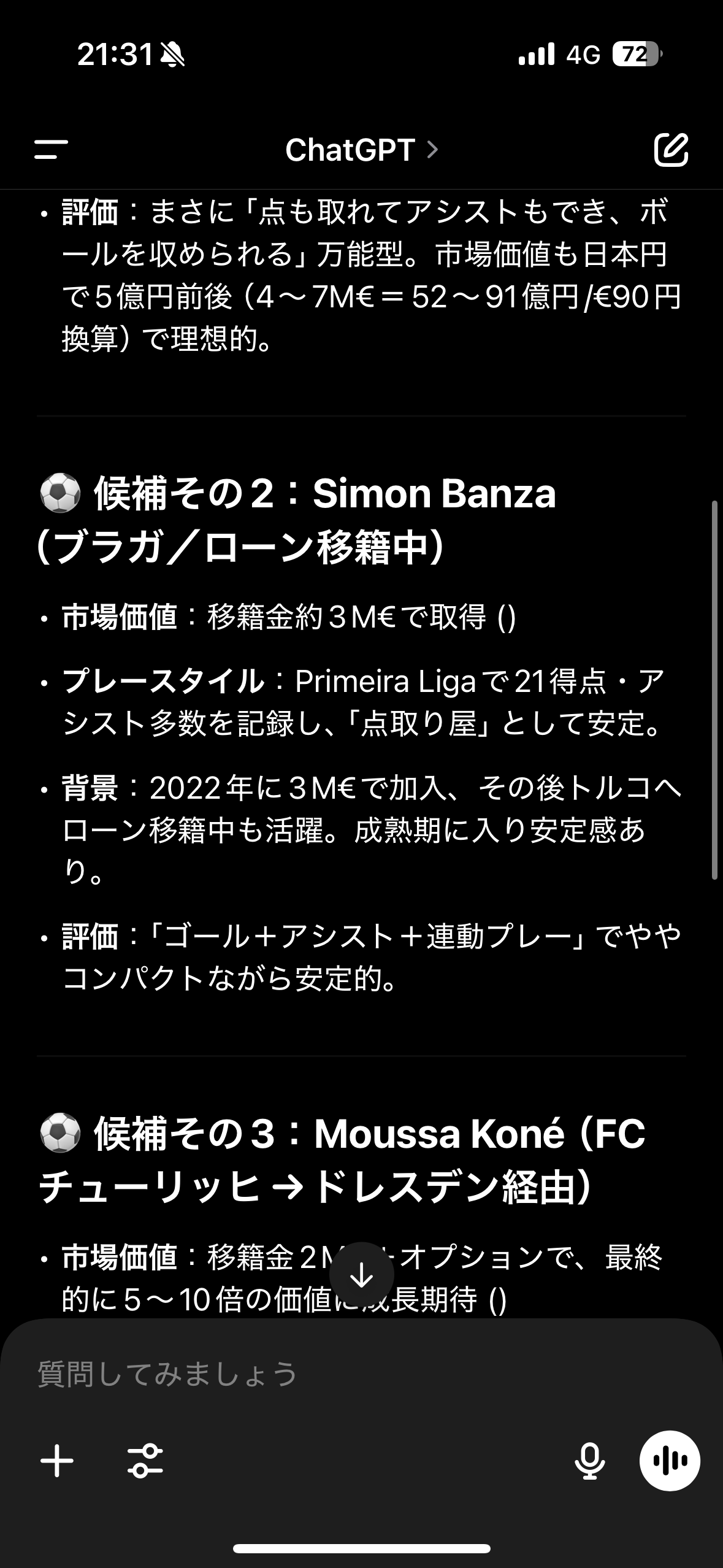723x1568 pixels.
Task: Add an attachment with the plus icon
Action: 57,1461
